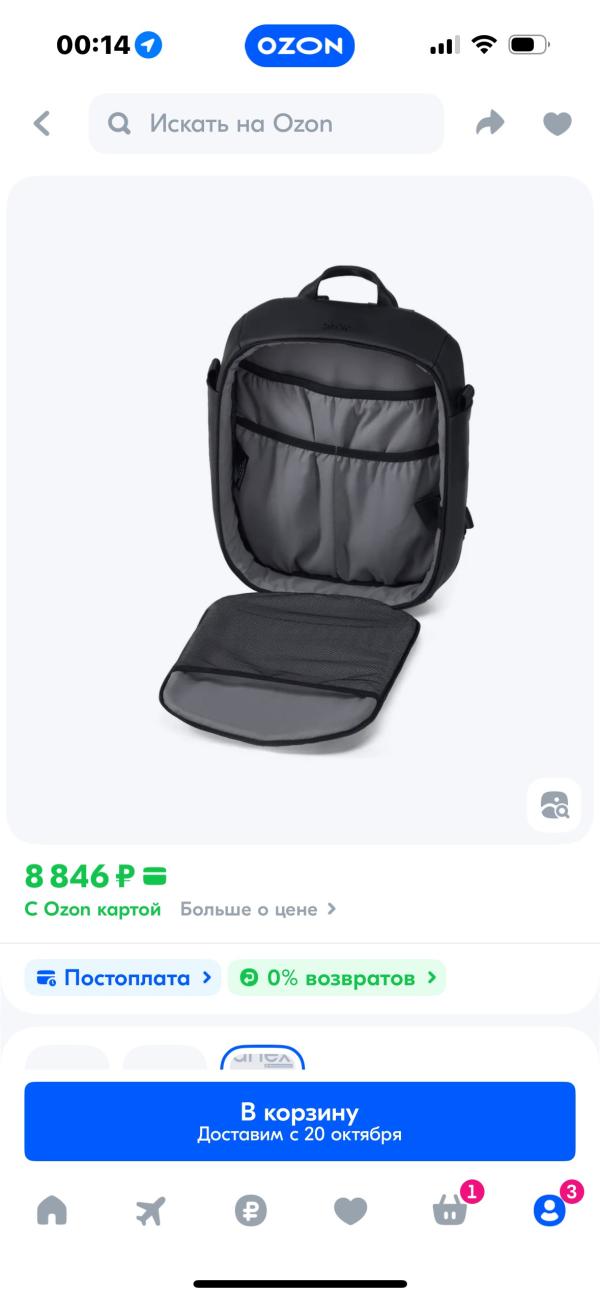Select the "Постоплата" chip
600x1300 pixels.
coord(123,977)
